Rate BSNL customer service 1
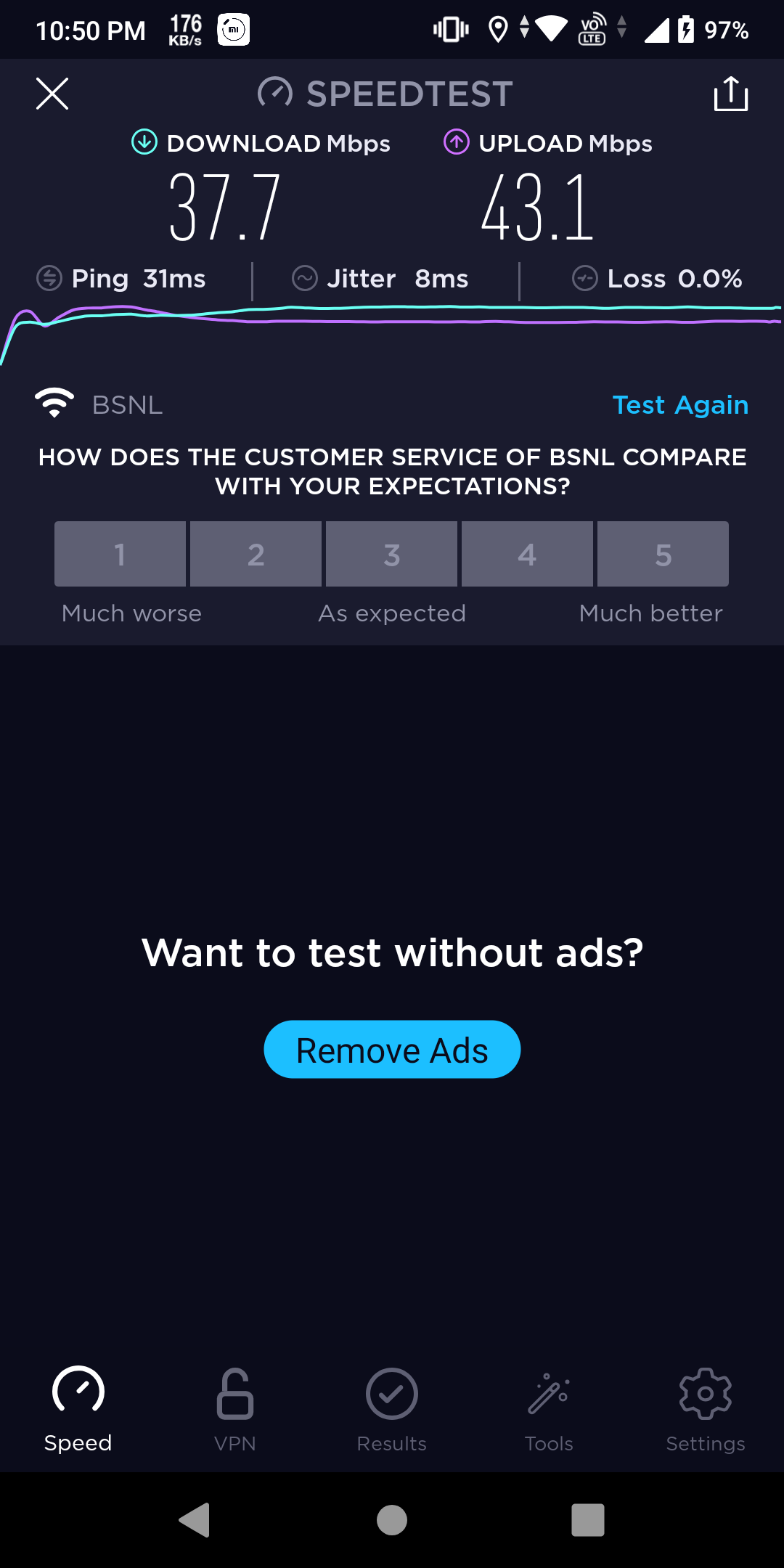 [120, 554]
